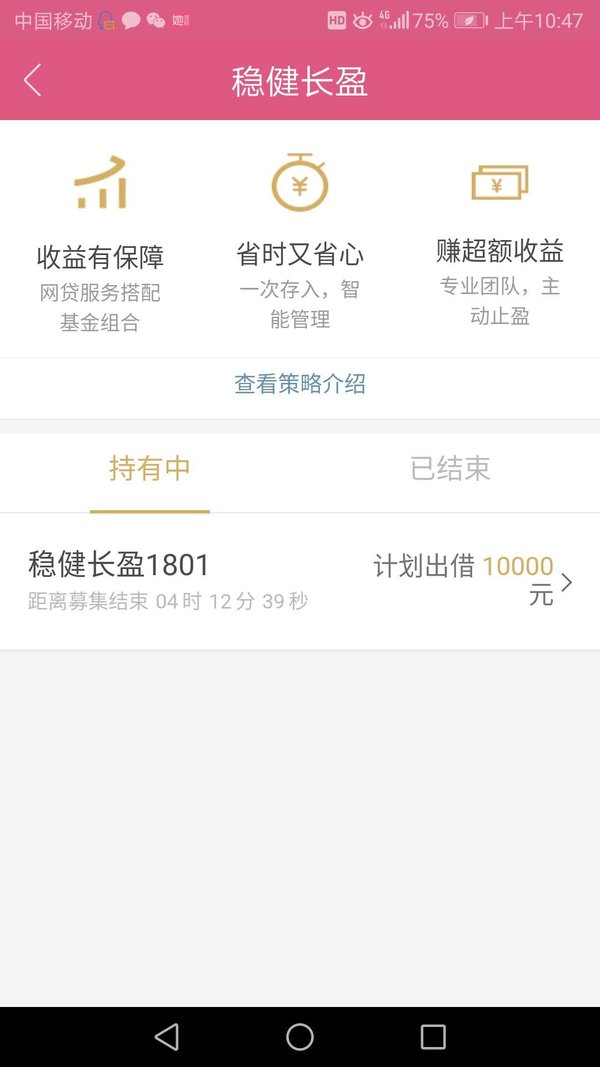Open the 稳健长盈1801 plan row

[x=300, y=581]
